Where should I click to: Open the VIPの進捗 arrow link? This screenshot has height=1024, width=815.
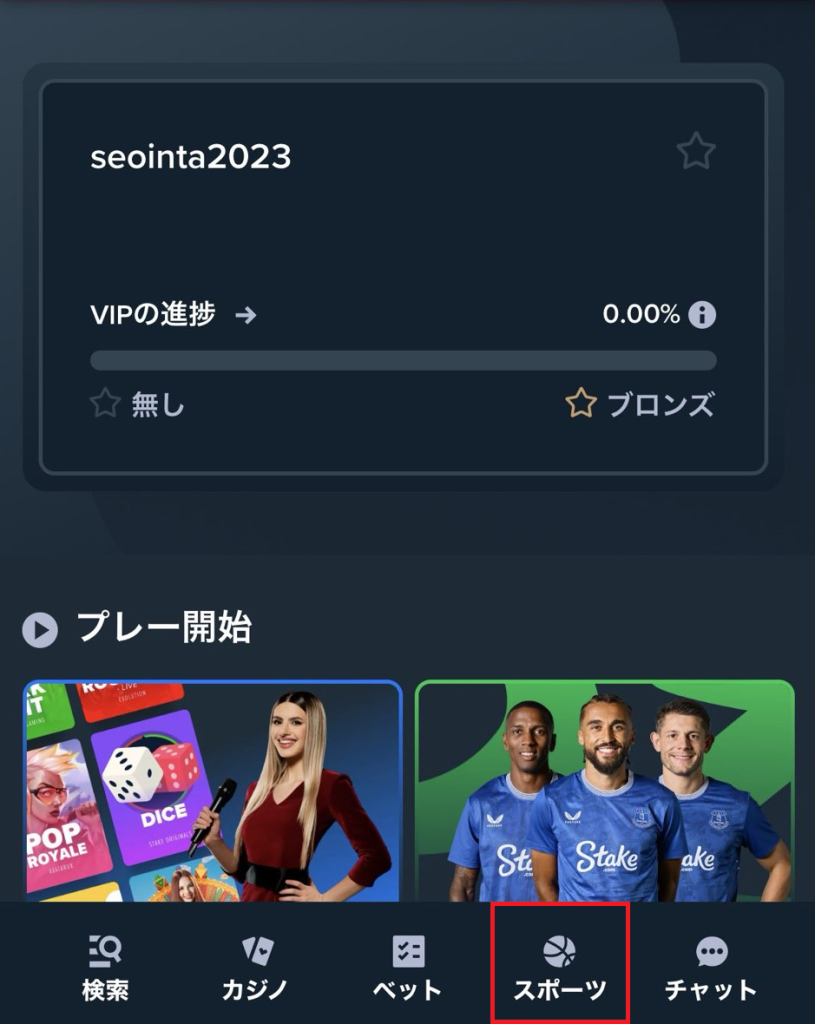(x=246, y=315)
